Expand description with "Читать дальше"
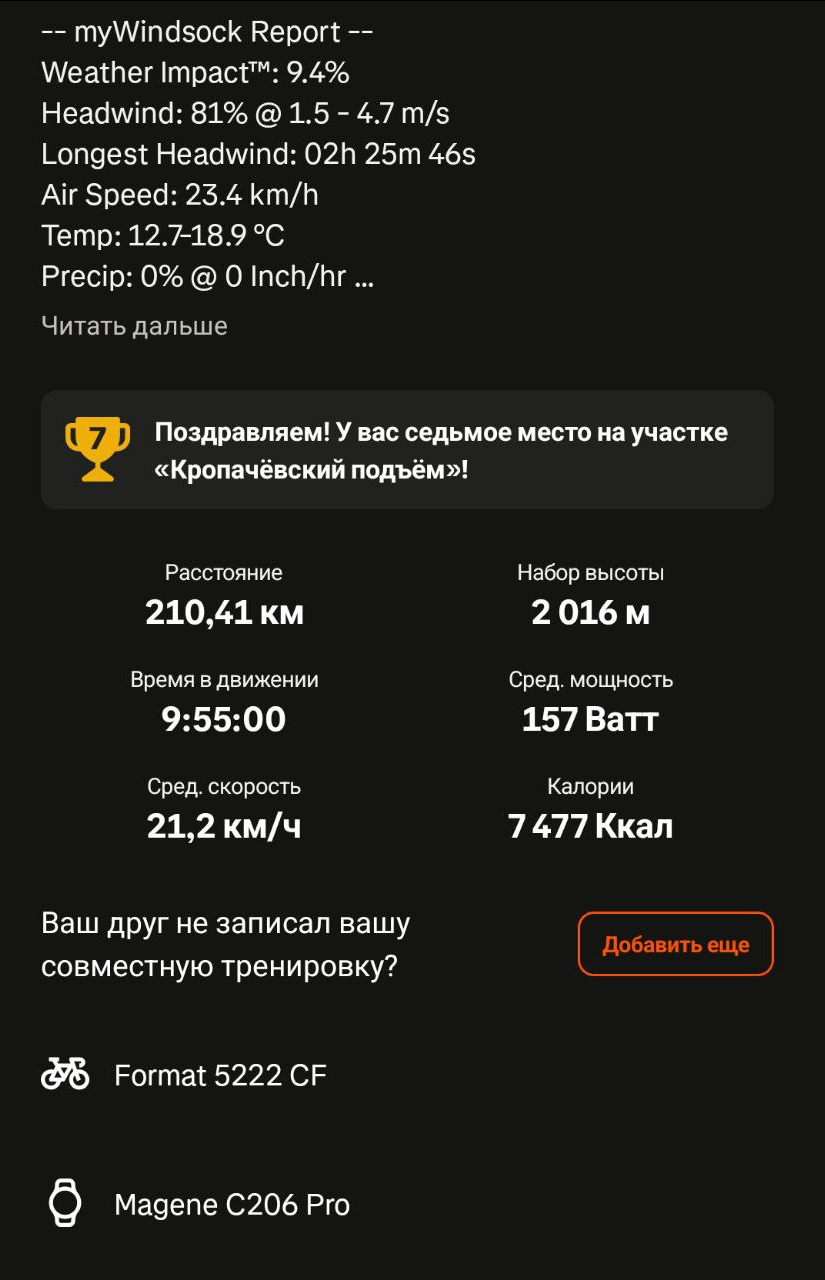The height and width of the screenshot is (1280, 825). click(x=134, y=326)
